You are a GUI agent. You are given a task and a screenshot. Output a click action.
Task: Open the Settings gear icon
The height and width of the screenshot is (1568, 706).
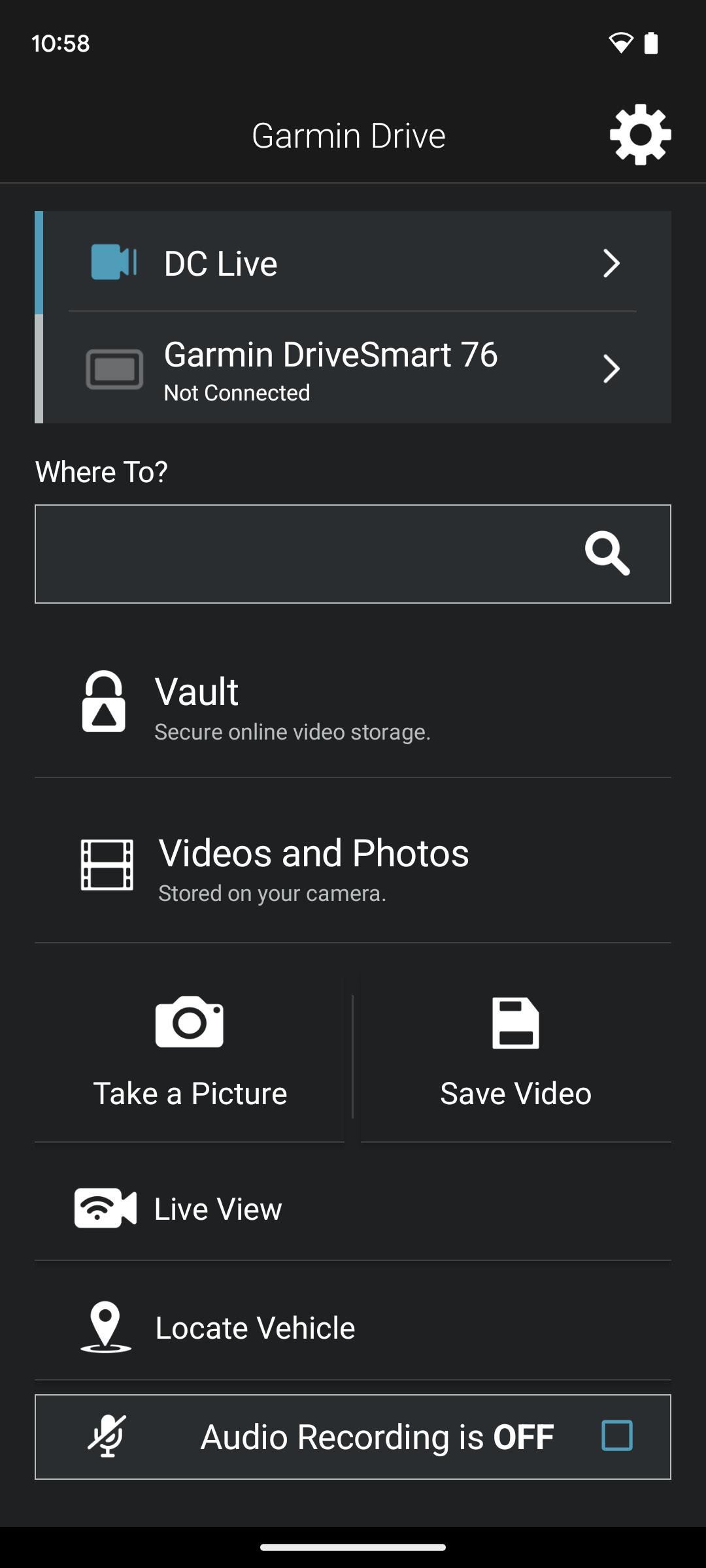(x=639, y=134)
